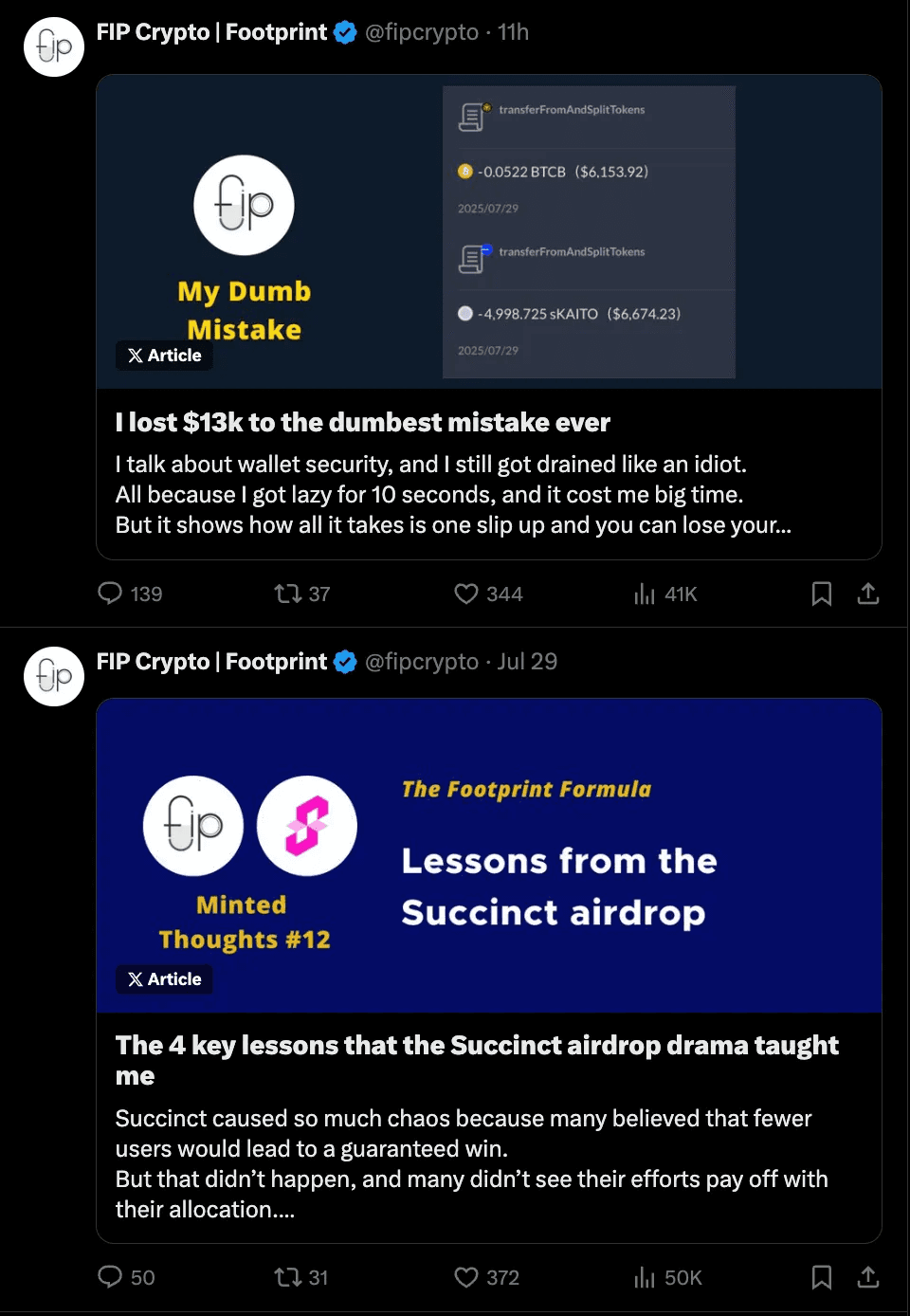
Task: Open @fipcrypto profile name on the 11h post
Action: click(x=211, y=32)
